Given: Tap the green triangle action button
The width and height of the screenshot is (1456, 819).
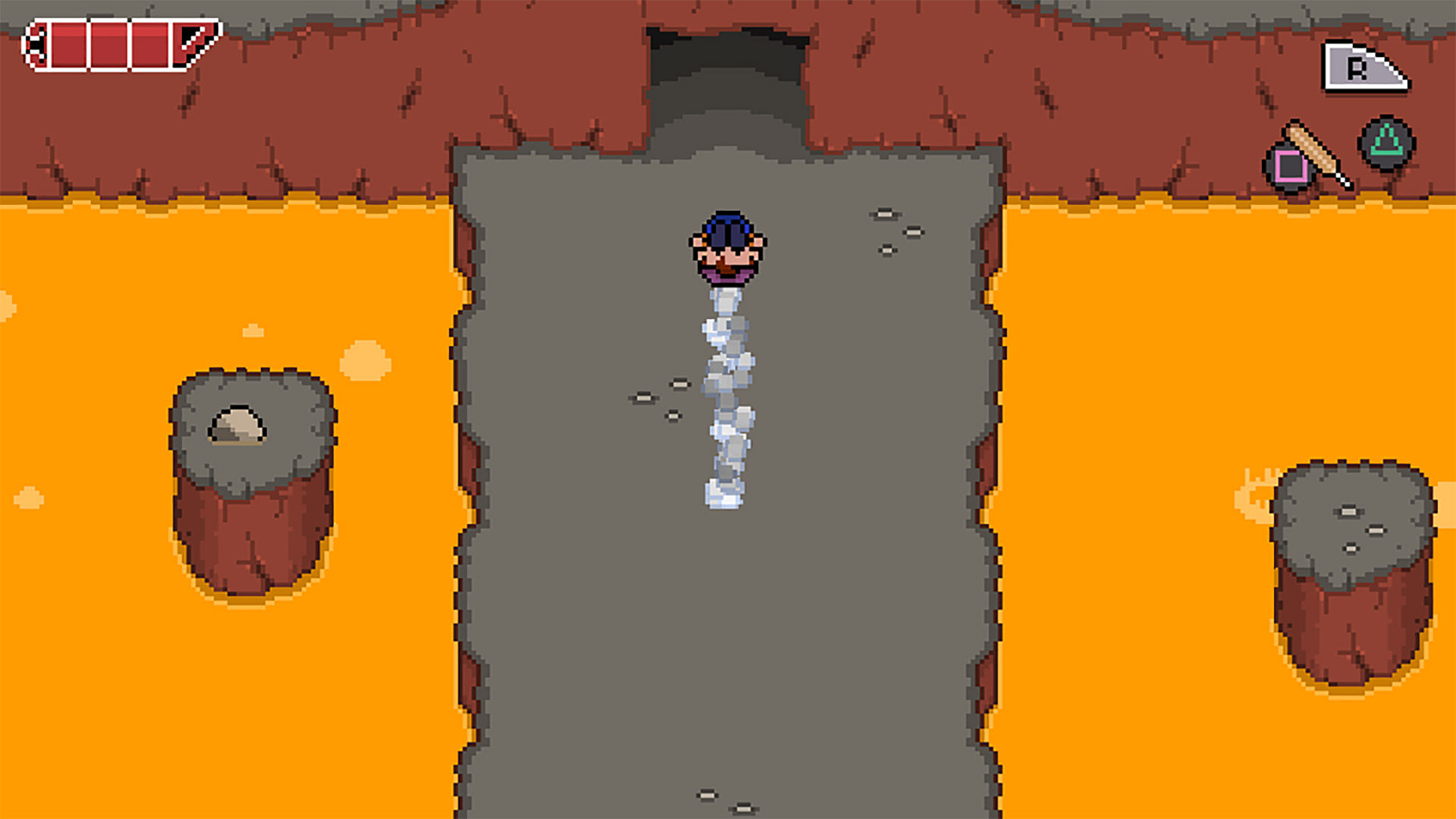Looking at the screenshot, I should click(x=1386, y=143).
